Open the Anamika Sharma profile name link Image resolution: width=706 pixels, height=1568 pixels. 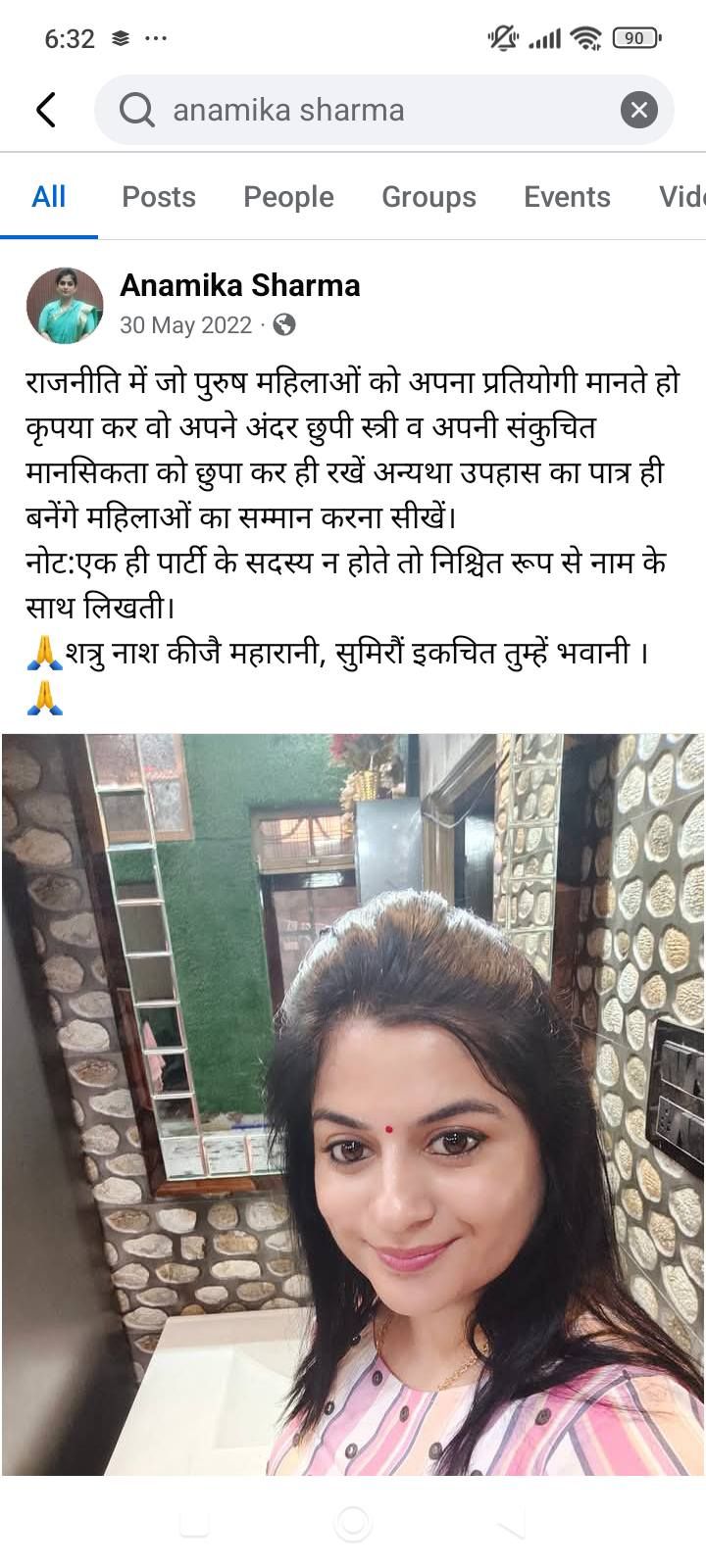pos(240,285)
